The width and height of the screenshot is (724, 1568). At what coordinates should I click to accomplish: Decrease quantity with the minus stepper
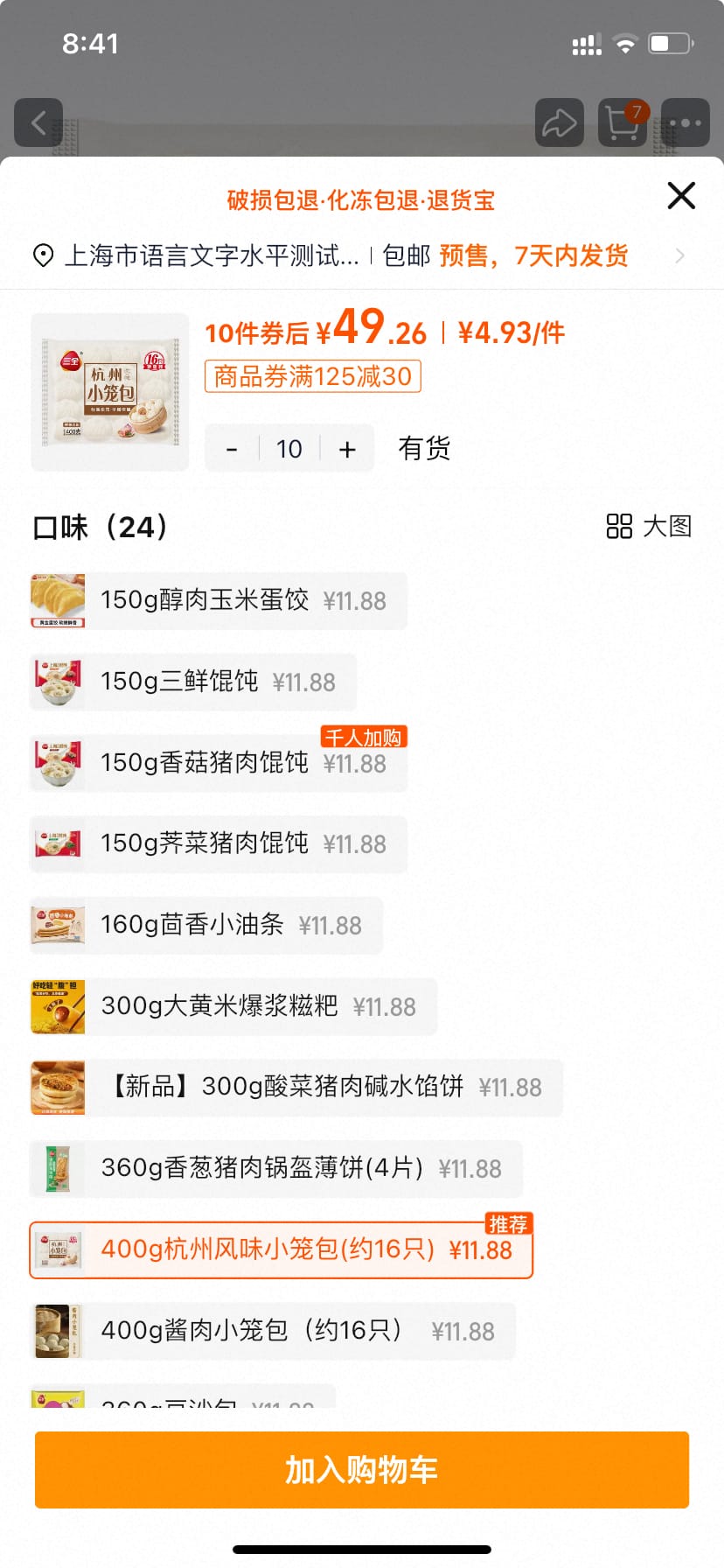tap(232, 448)
